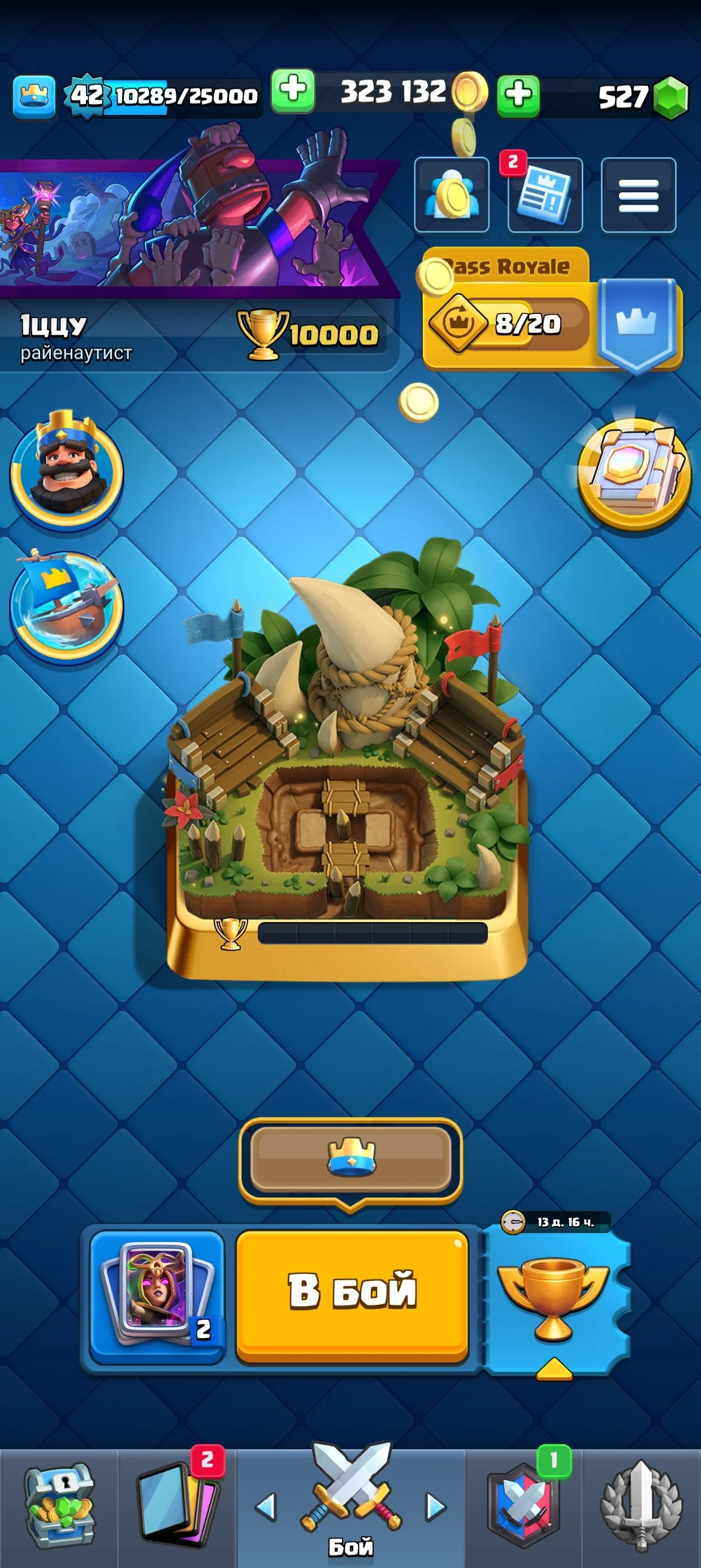Image resolution: width=701 pixels, height=1568 pixels.
Task: Open the magic book badge button
Action: (x=634, y=473)
